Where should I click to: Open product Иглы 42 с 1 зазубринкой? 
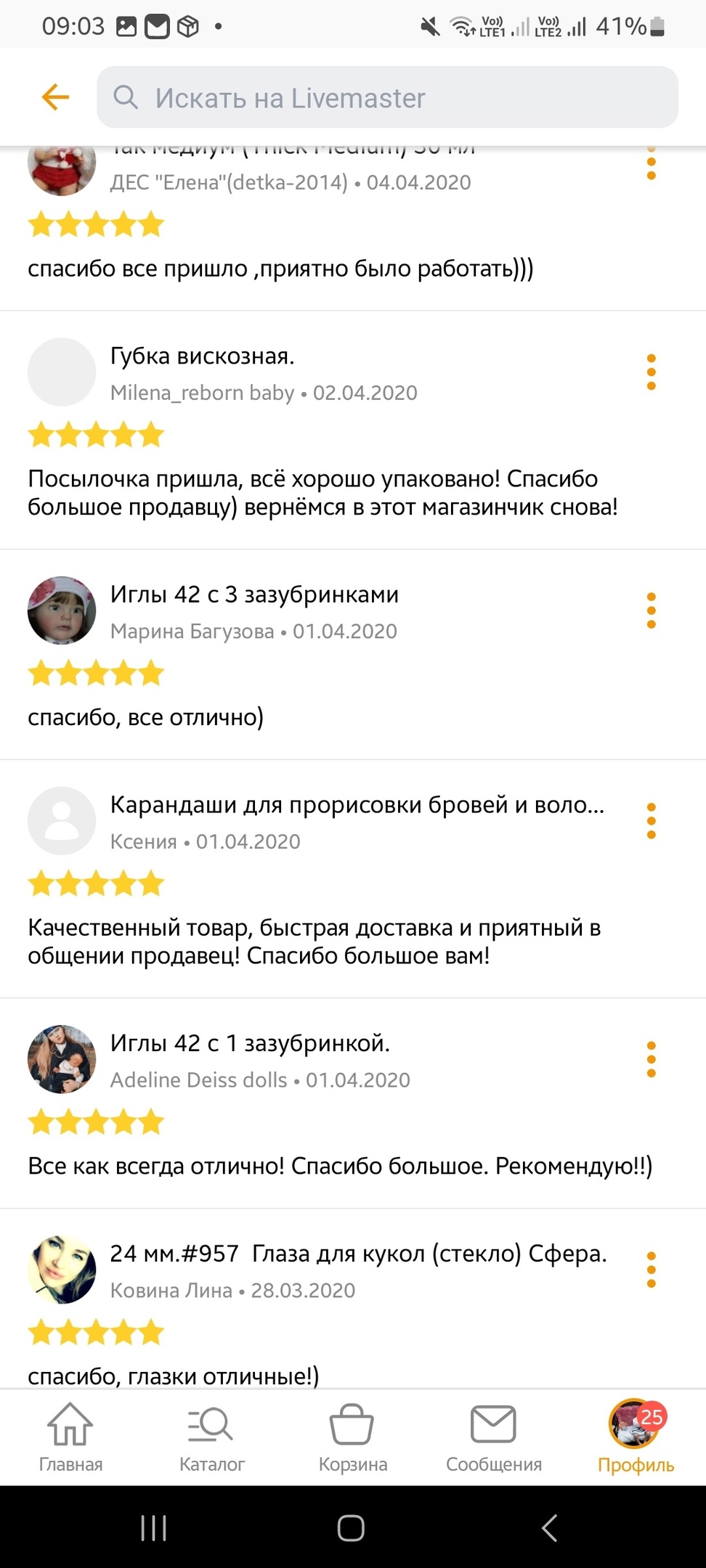250,1043
